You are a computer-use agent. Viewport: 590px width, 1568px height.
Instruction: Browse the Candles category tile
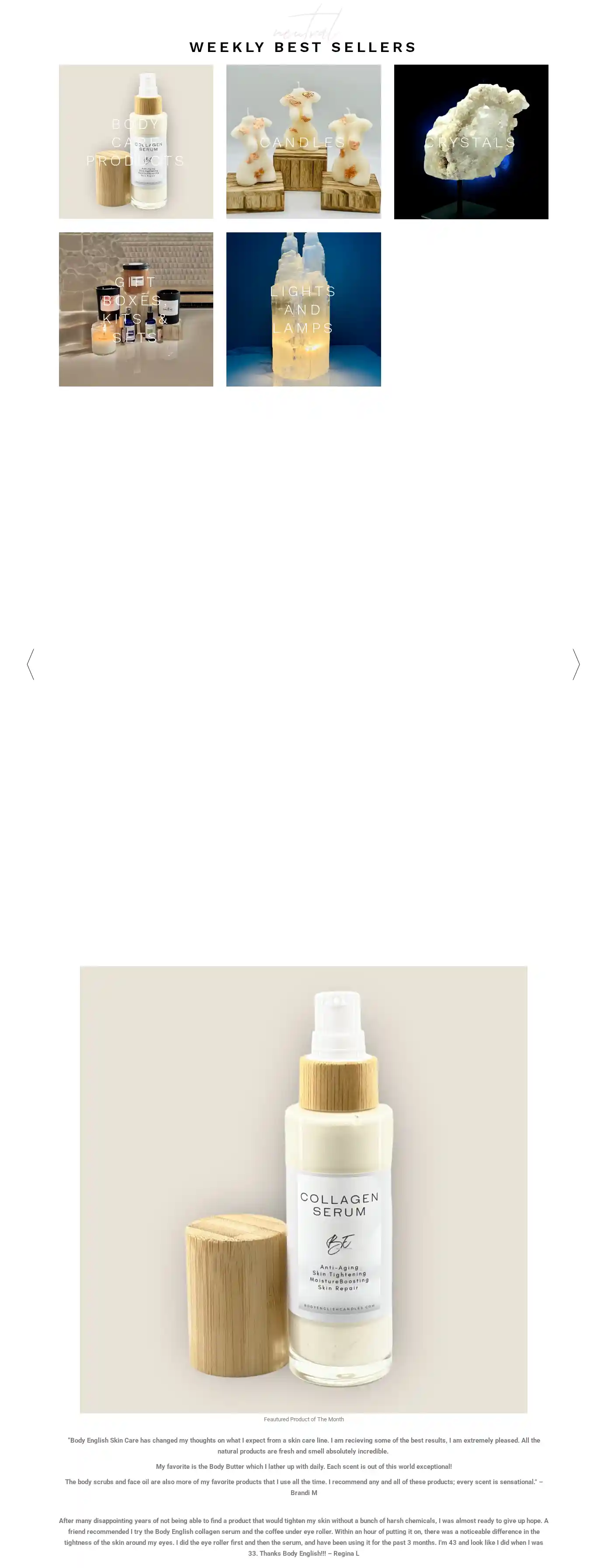coord(303,142)
